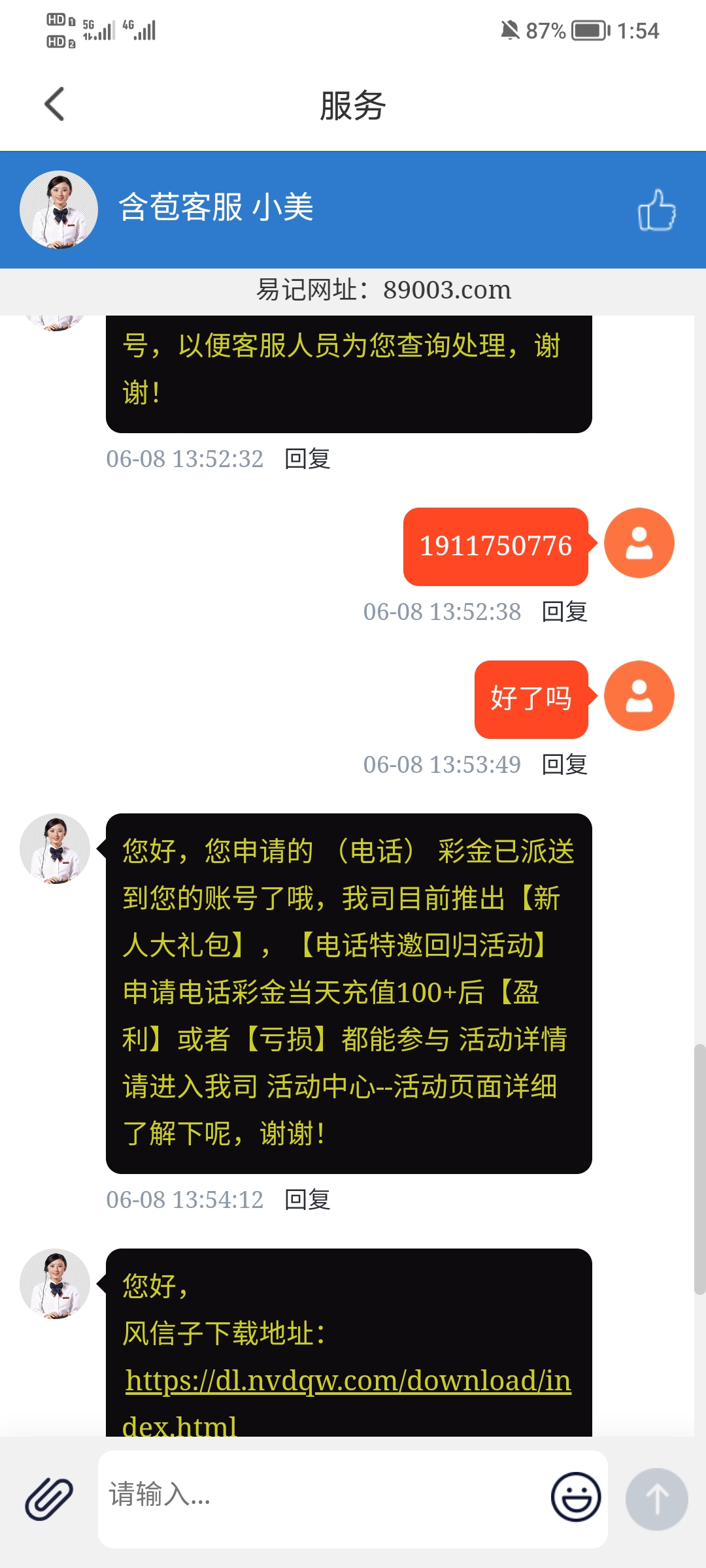This screenshot has width=706, height=1568.
Task: Tap 回复 under the 1911750776 message
Action: pyautogui.click(x=564, y=612)
